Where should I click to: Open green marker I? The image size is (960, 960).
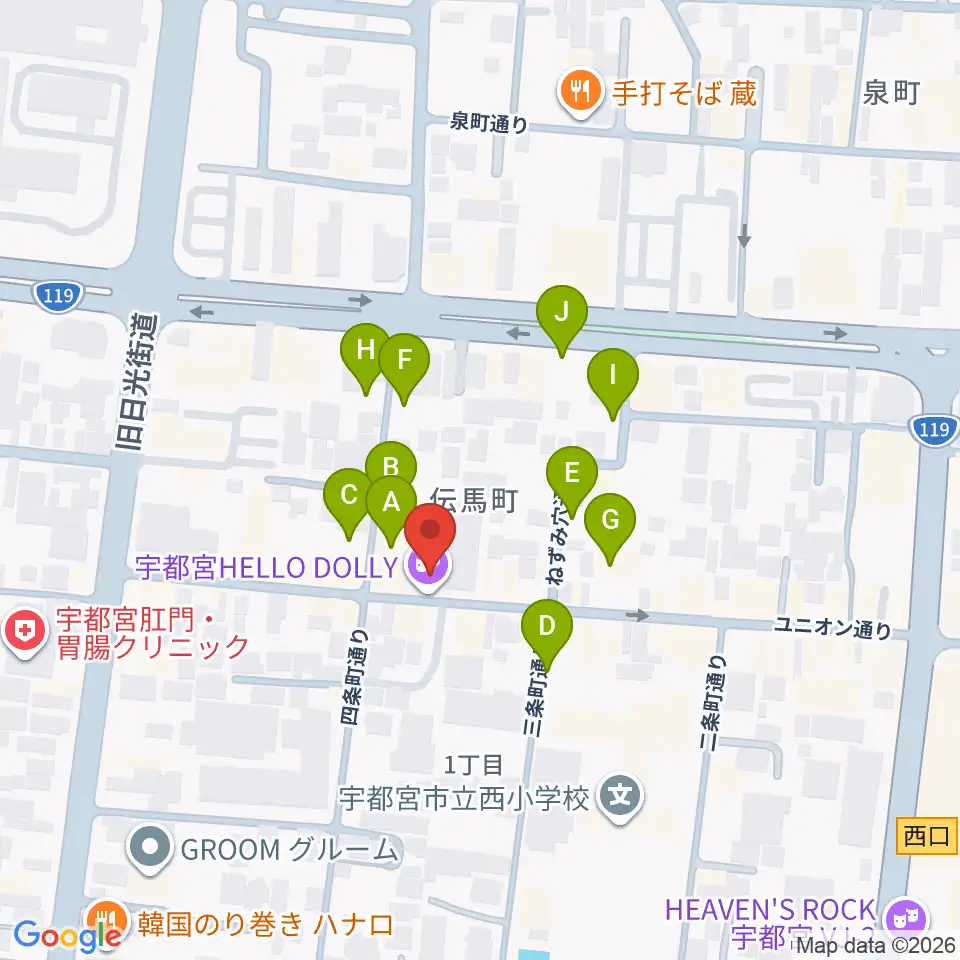(x=613, y=380)
